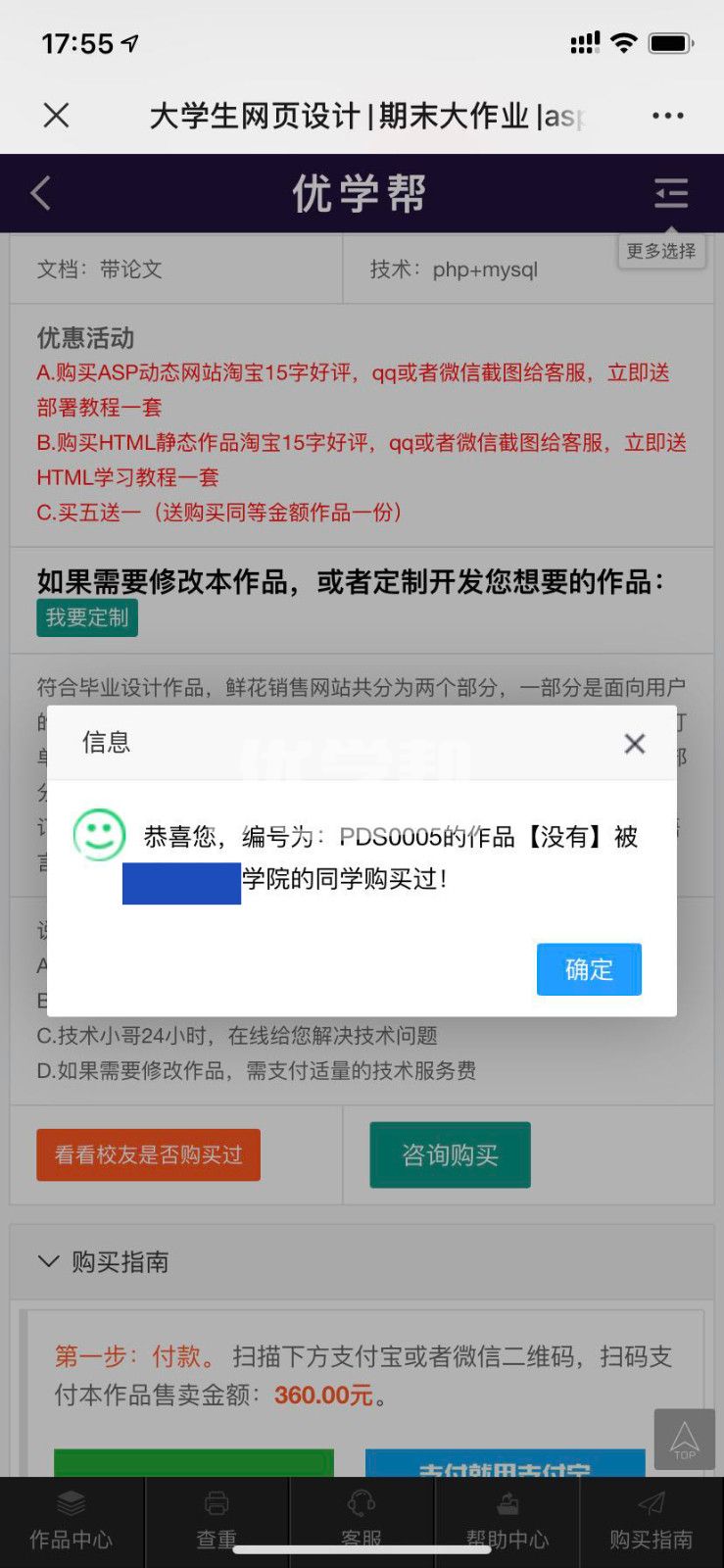Close the webview with top X
Screen dimensions: 724x1568
point(57,116)
